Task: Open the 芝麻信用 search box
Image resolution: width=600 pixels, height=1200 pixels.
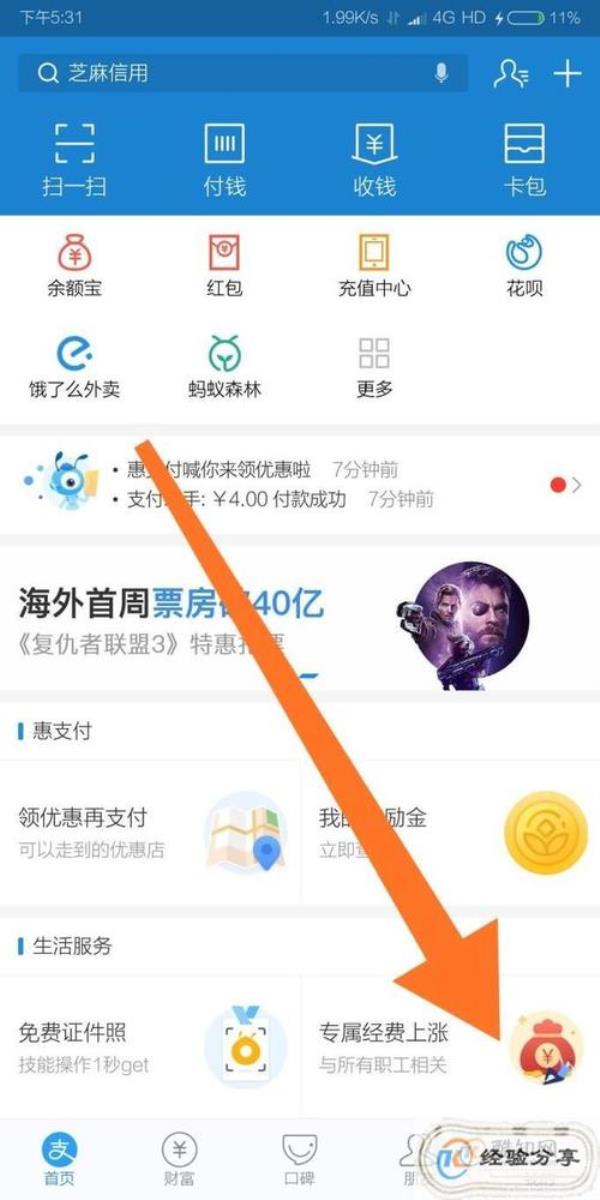Action: point(230,73)
